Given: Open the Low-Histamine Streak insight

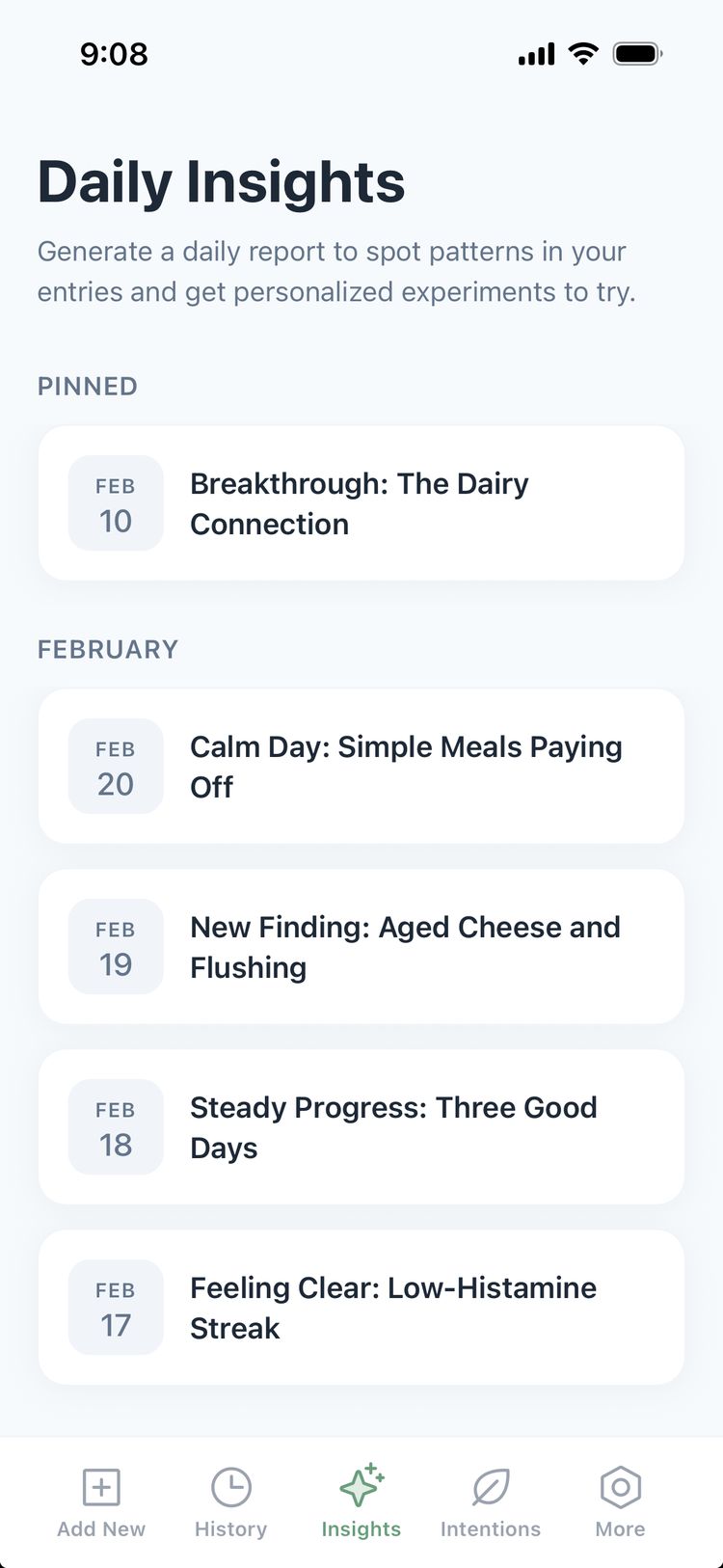Looking at the screenshot, I should tap(361, 1307).
